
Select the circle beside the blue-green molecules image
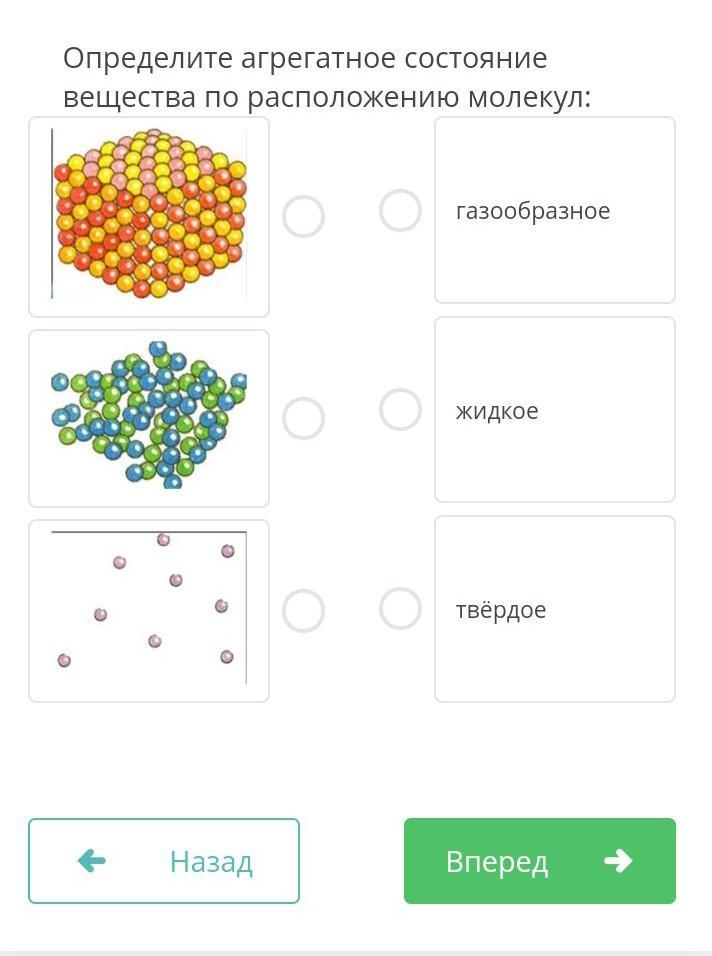coord(303,418)
